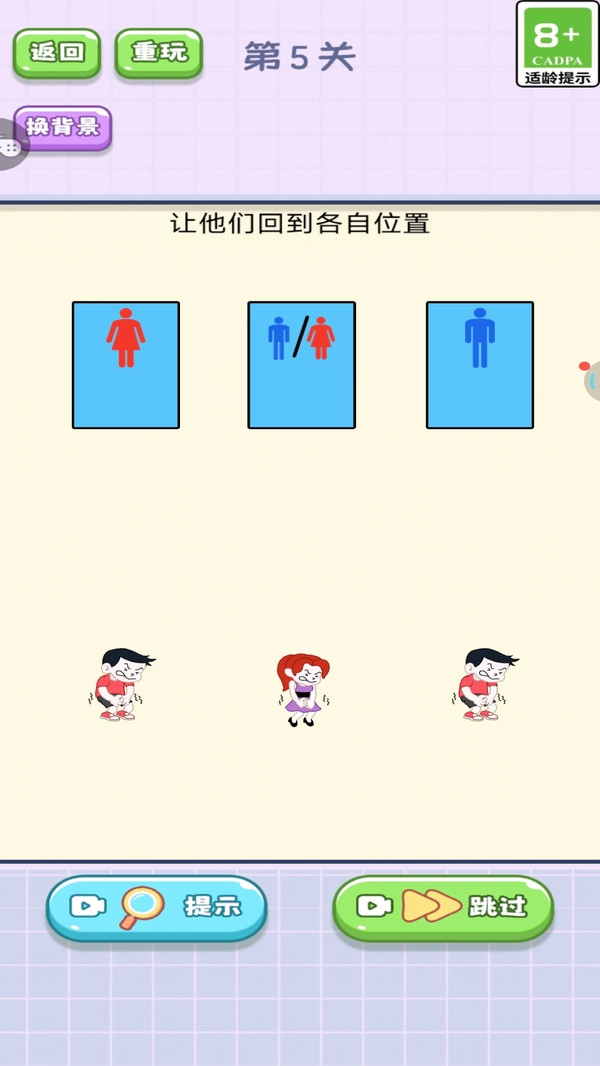Skip this level with 跳过
Screen dimensions: 600x1066
(x=443, y=907)
